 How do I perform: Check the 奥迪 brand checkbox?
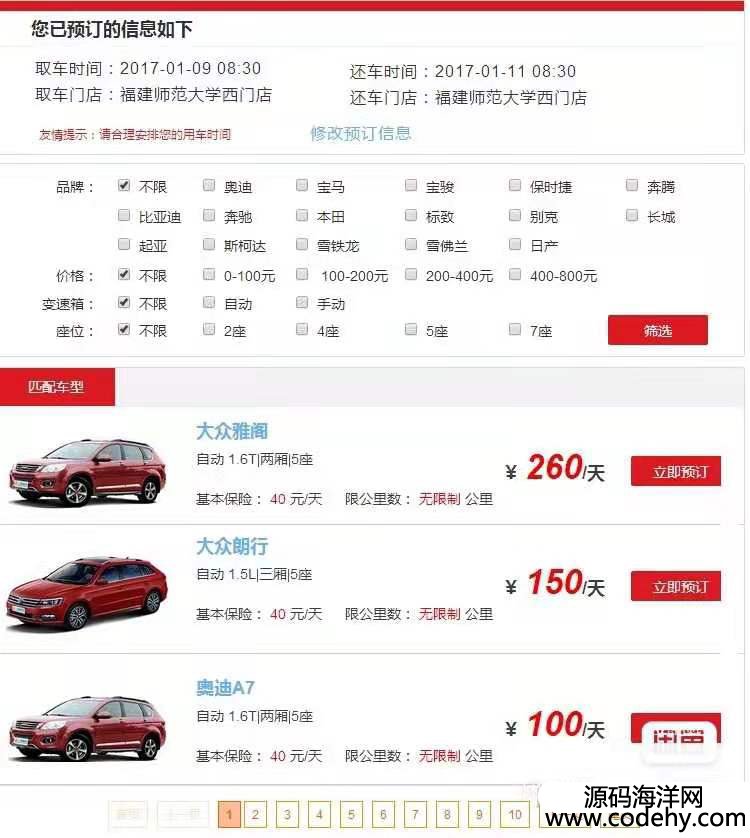pos(209,185)
